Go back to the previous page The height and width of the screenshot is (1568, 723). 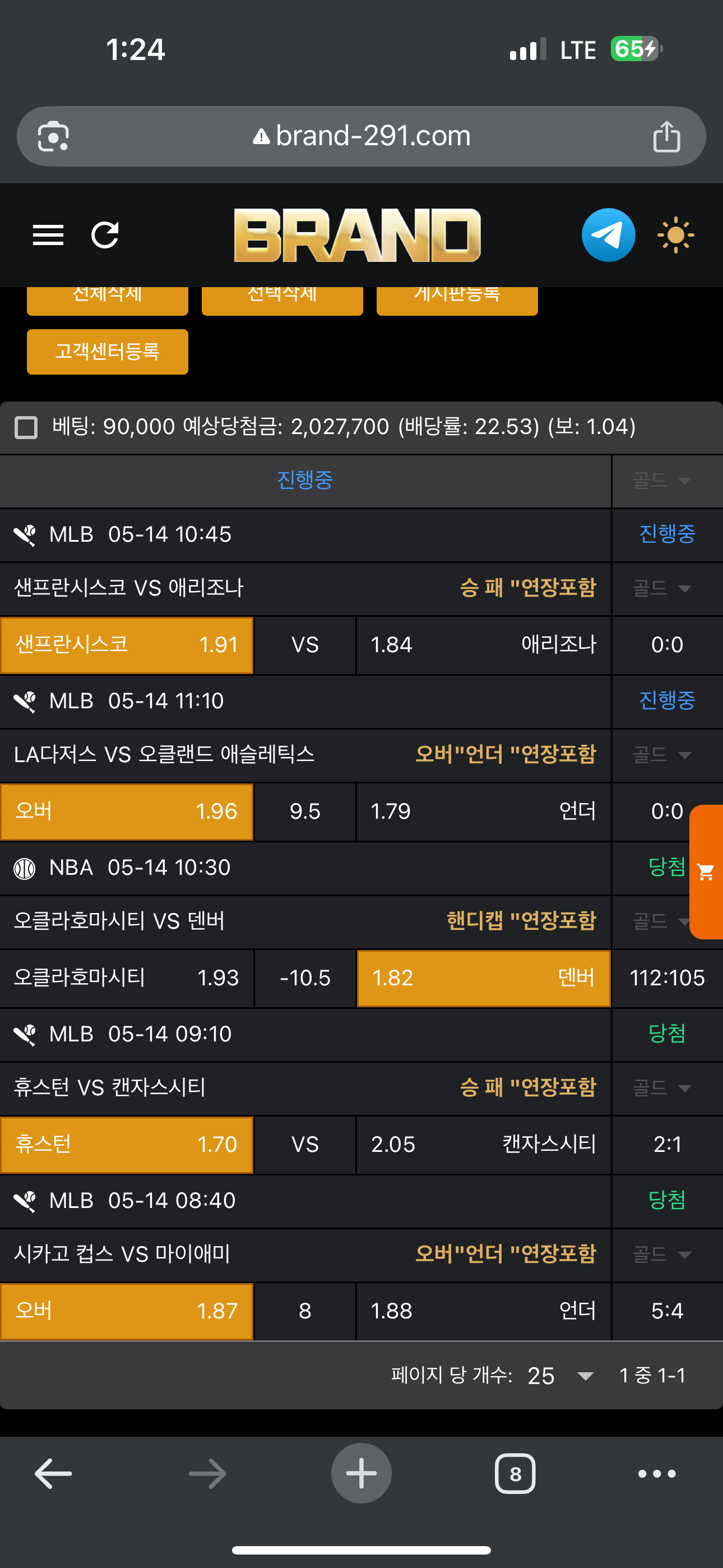[54, 1474]
